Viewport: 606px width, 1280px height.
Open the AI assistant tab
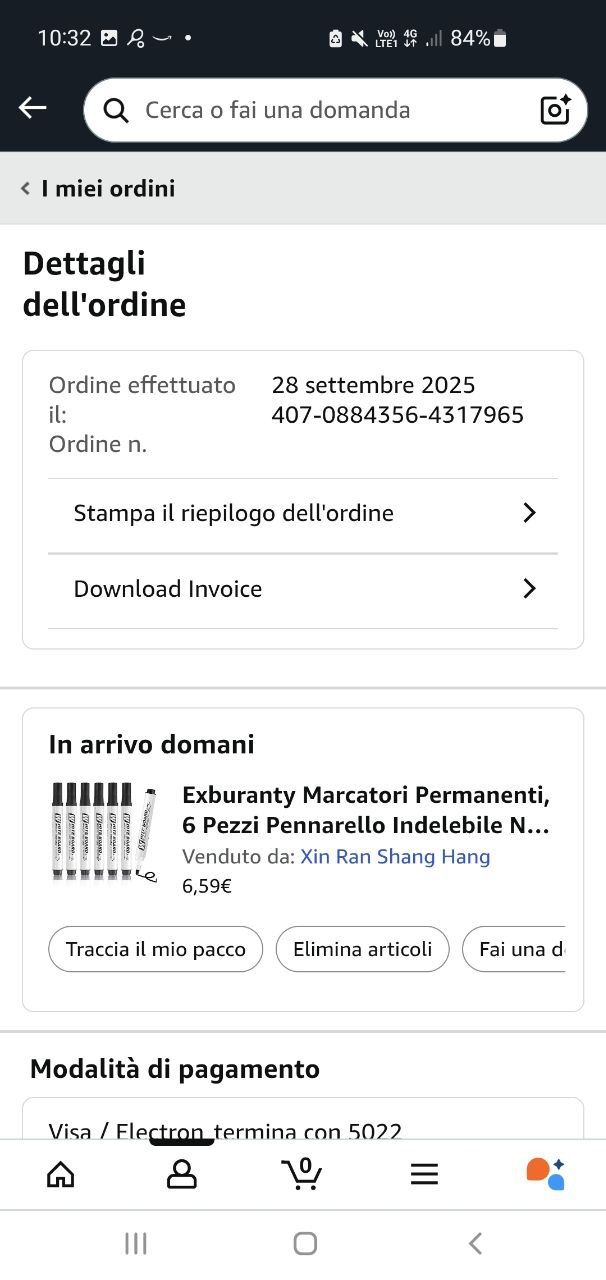(545, 1174)
